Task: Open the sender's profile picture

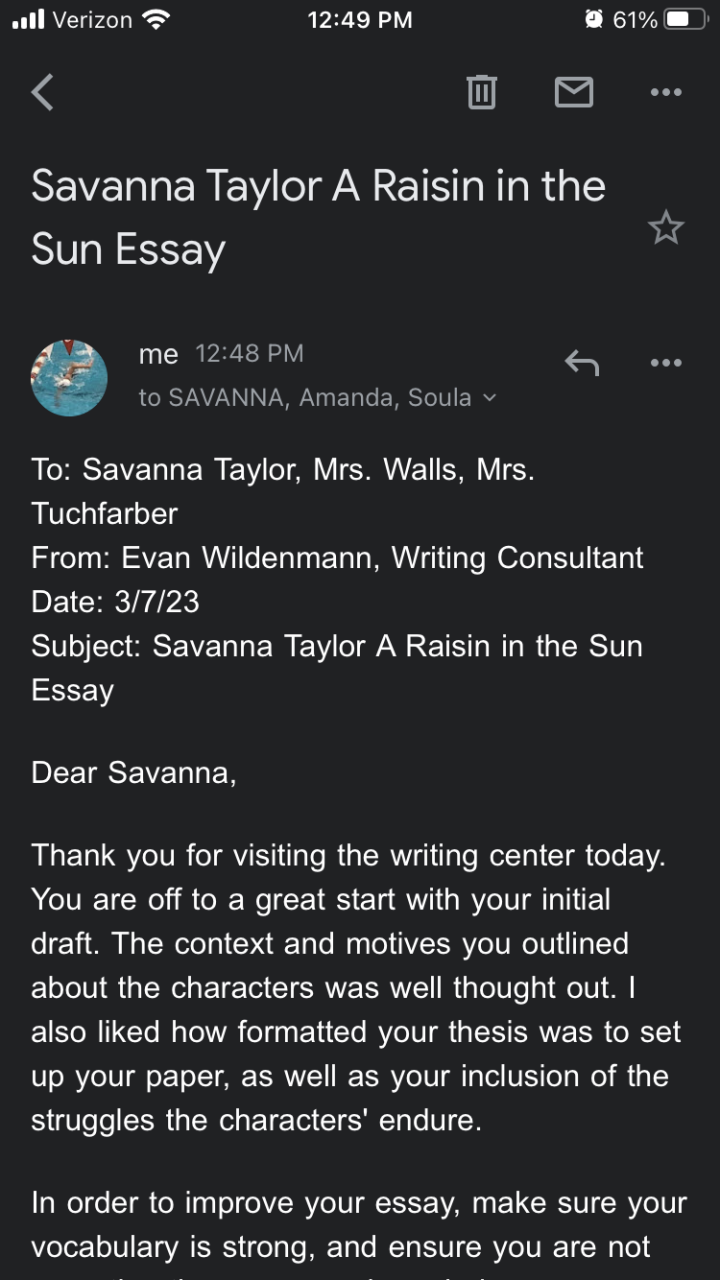Action: tap(69, 378)
